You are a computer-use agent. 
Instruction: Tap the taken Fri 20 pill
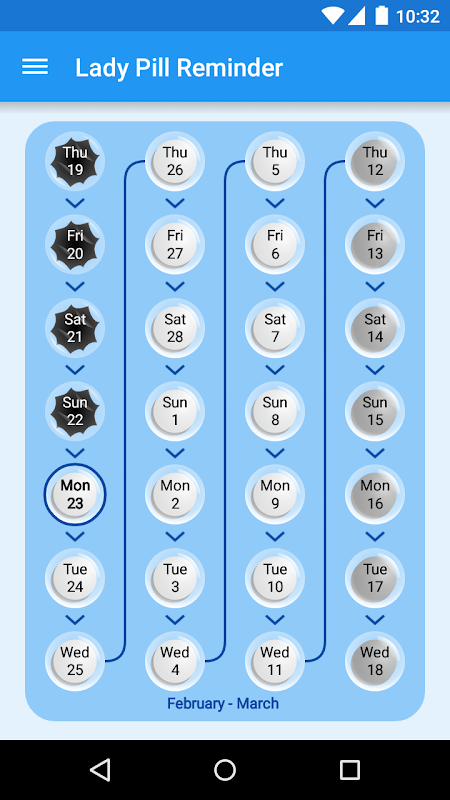point(75,244)
